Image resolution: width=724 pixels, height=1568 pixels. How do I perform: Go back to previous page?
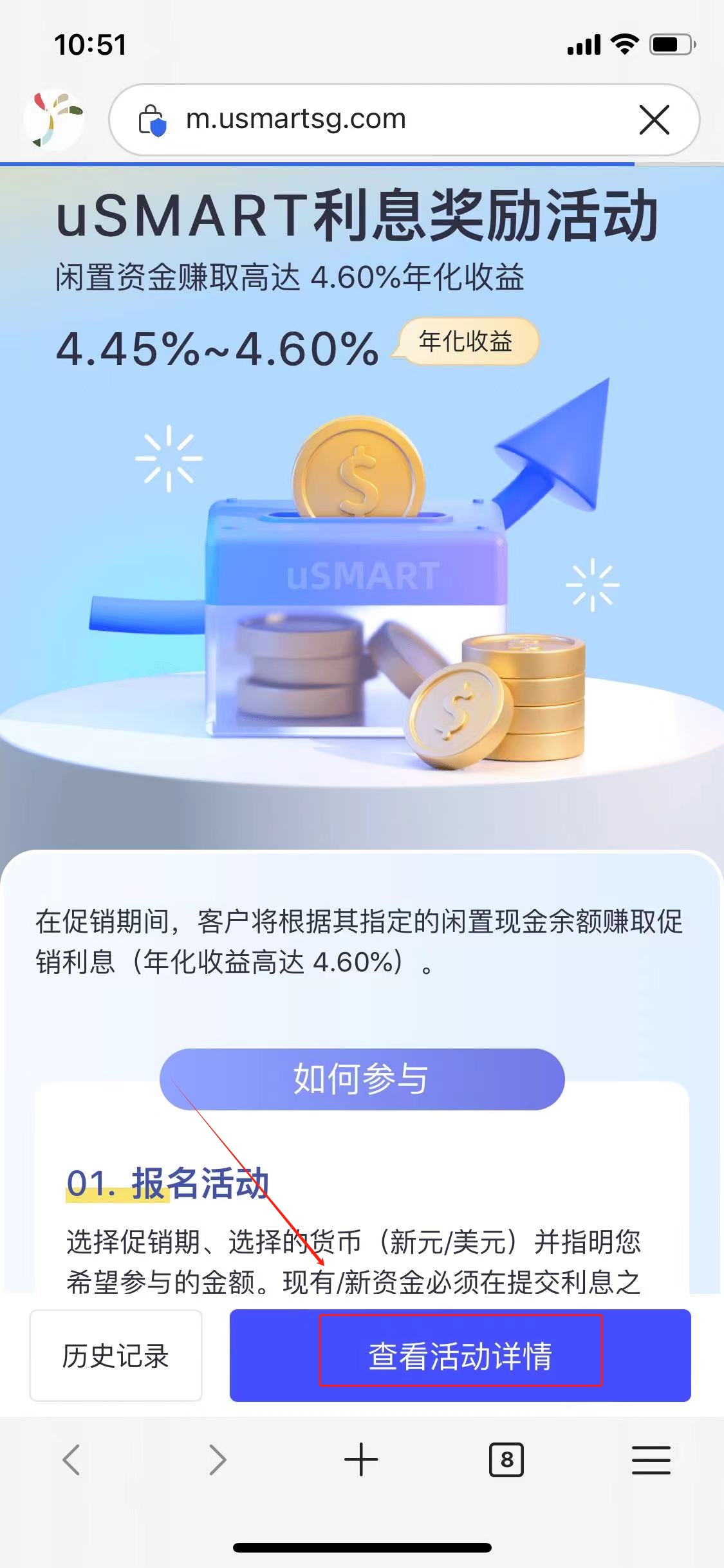click(71, 1460)
